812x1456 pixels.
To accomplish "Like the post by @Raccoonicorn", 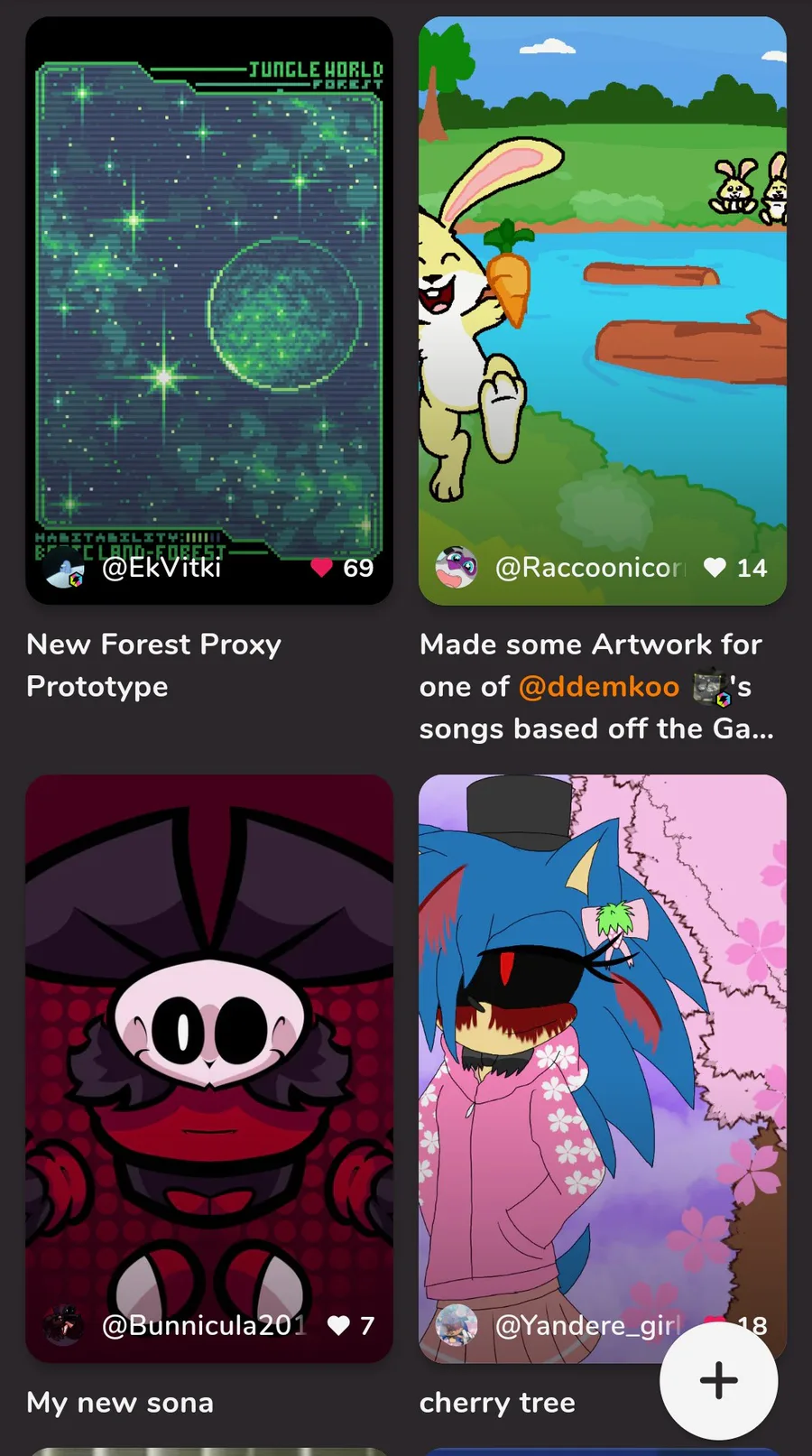I will [715, 567].
